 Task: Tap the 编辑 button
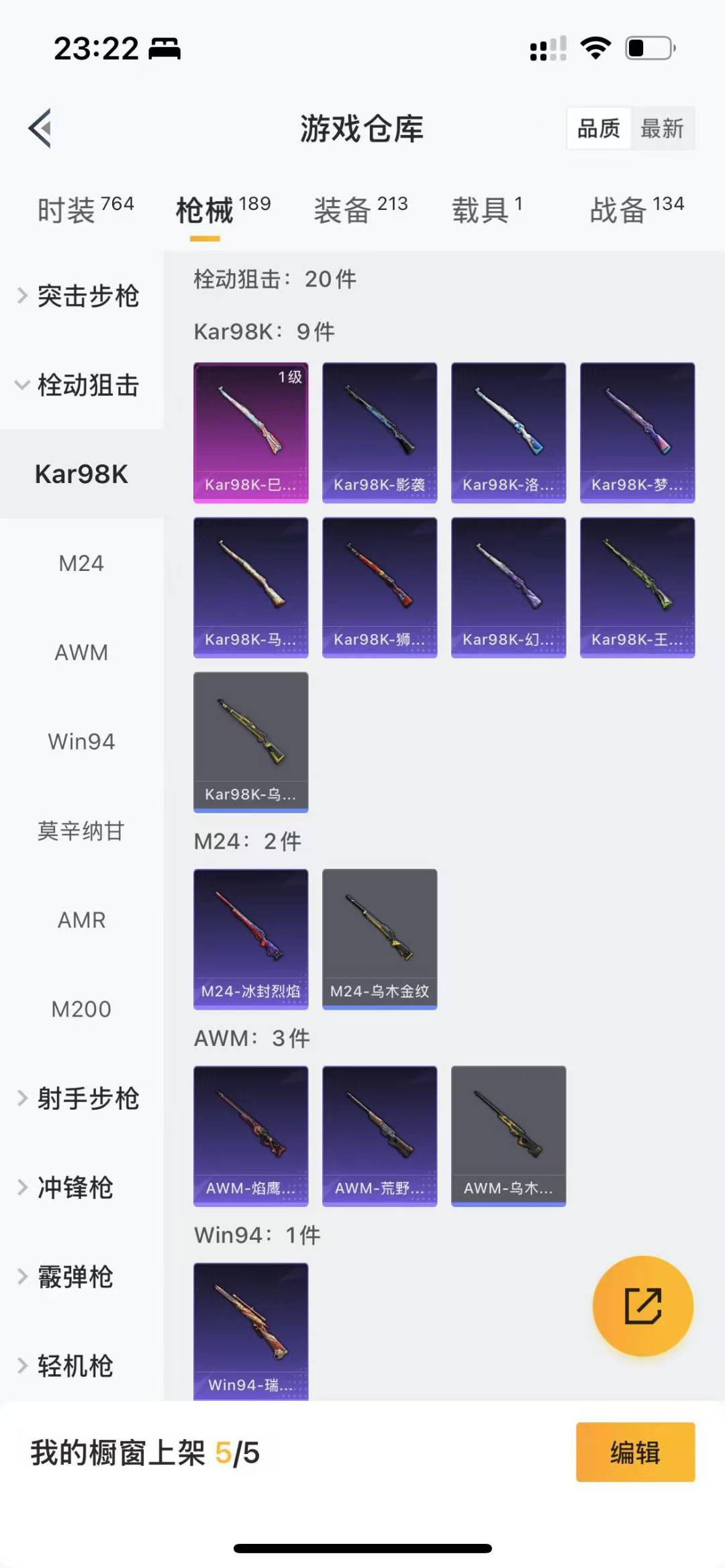635,1453
